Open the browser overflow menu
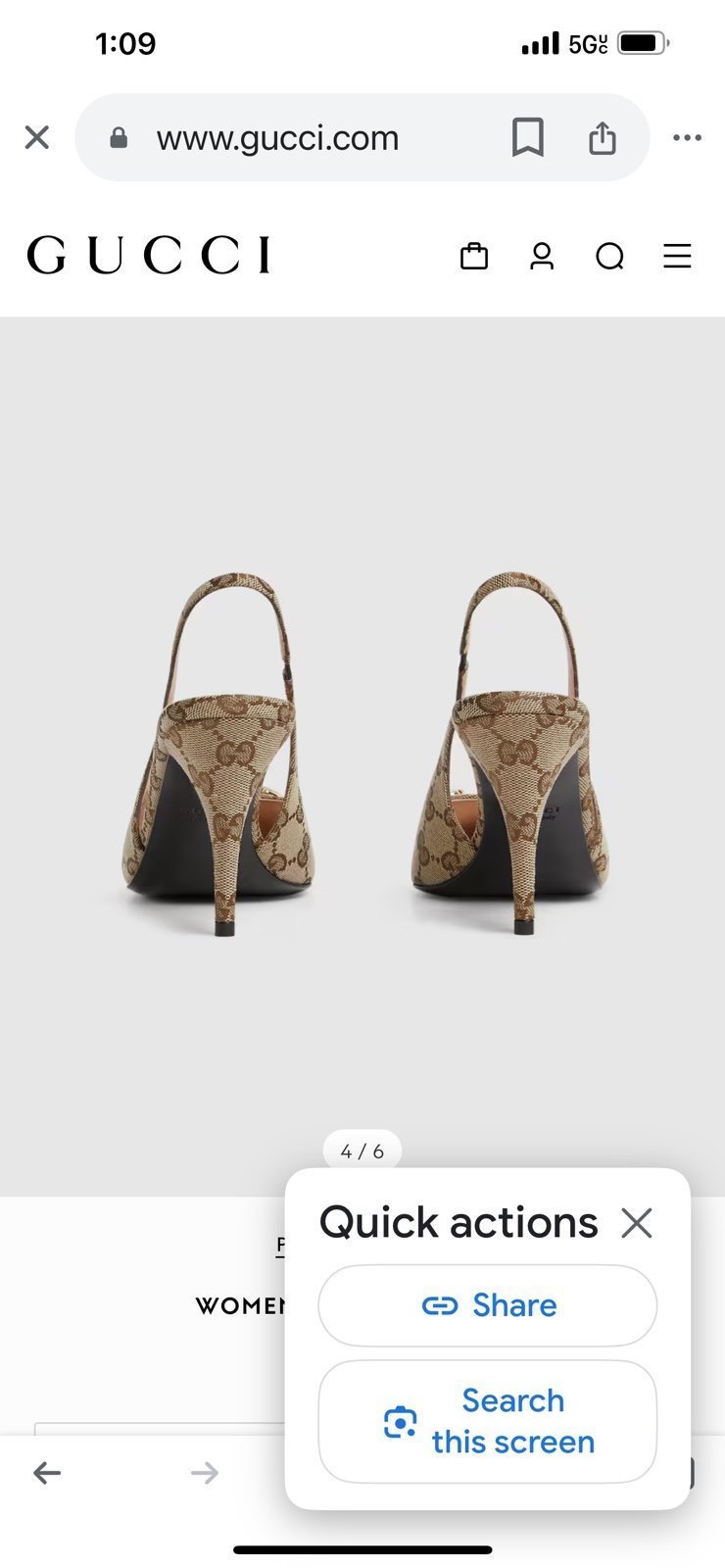This screenshot has height=1568, width=725. tap(687, 137)
